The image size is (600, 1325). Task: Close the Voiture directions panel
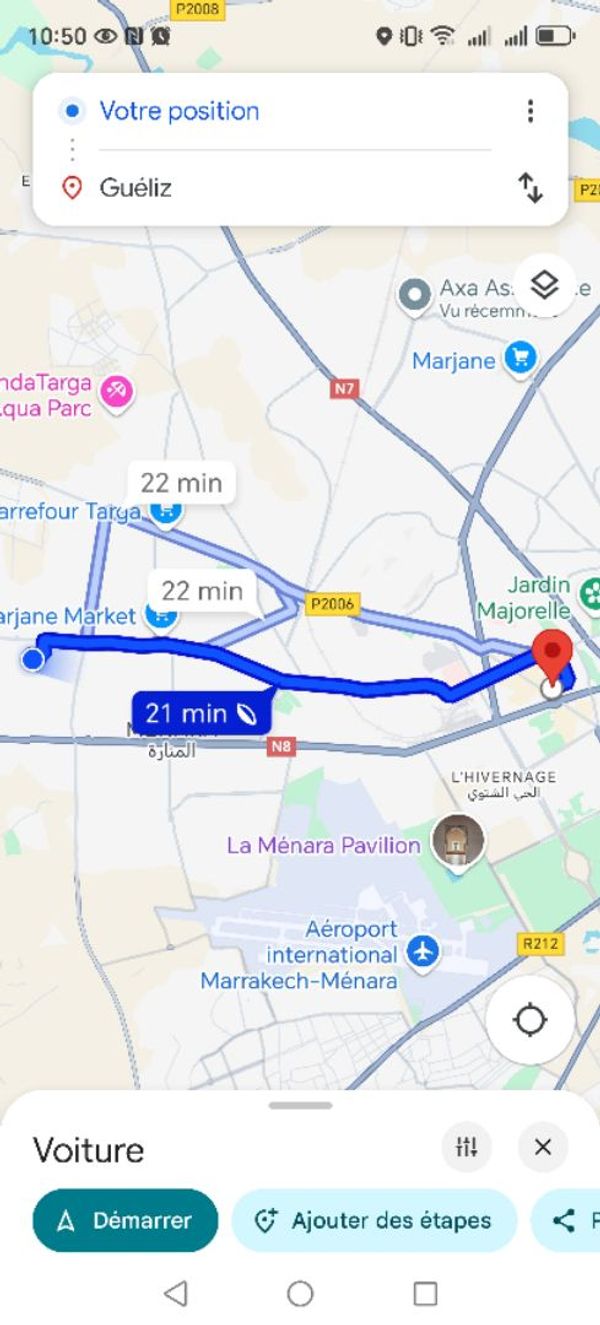pos(543,1147)
